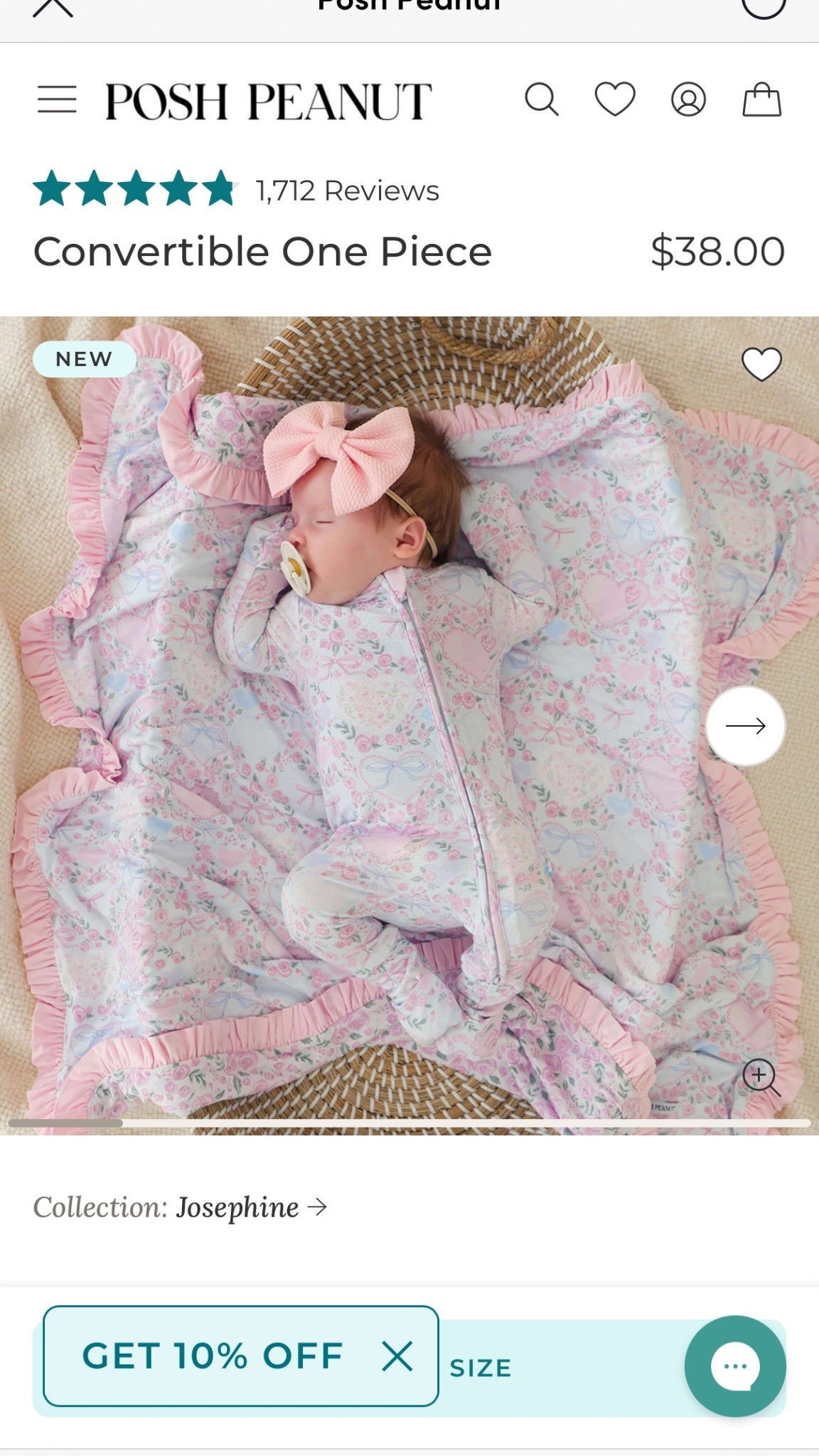Claim the Get 10% Off offer

tap(213, 1356)
